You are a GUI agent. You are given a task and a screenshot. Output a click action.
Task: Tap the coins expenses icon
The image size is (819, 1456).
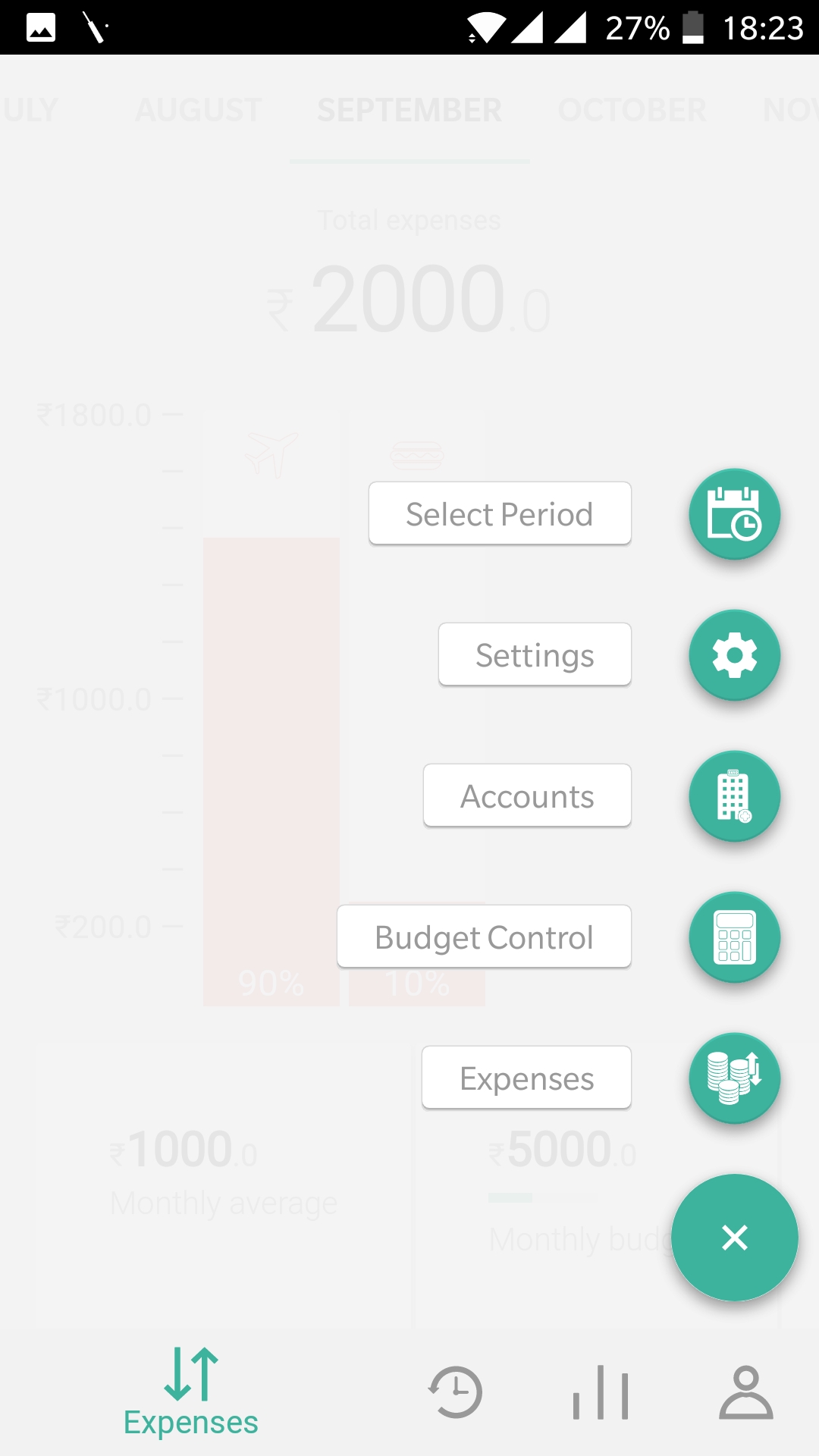pos(734,1078)
